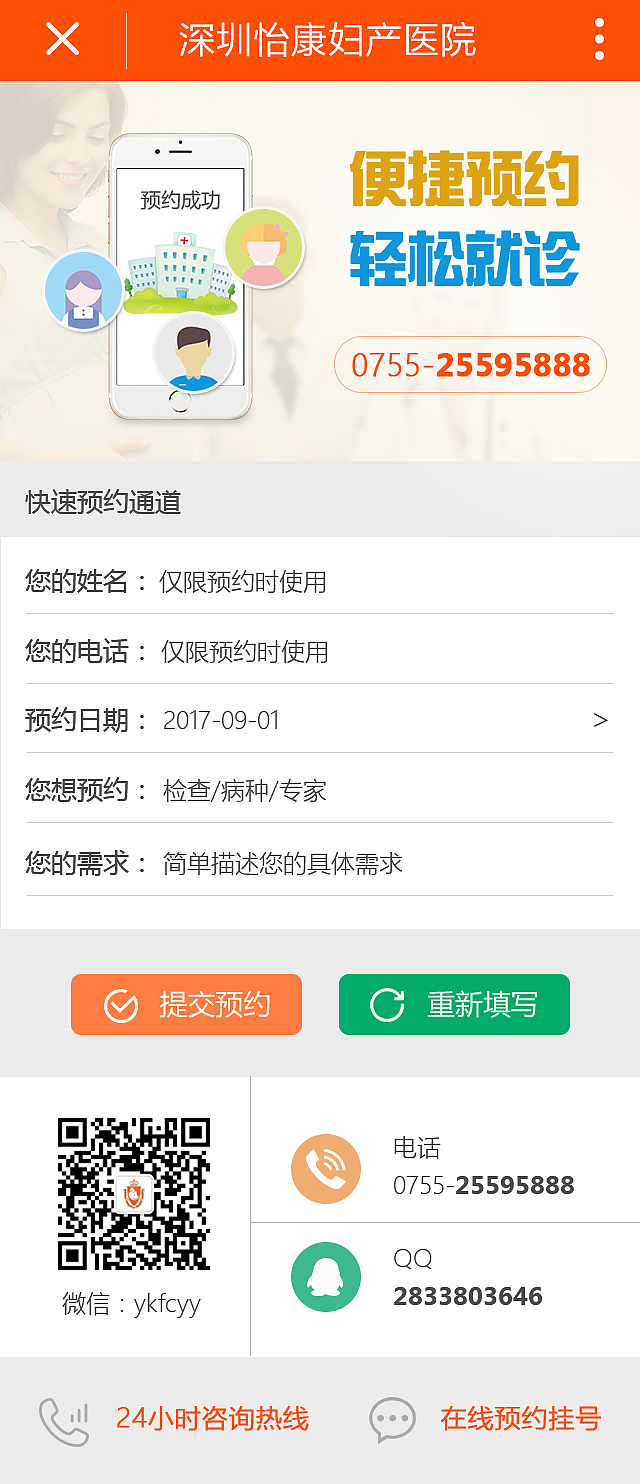Submit the appointment with 提交预约
The height and width of the screenshot is (1484, 640).
coord(186,1004)
